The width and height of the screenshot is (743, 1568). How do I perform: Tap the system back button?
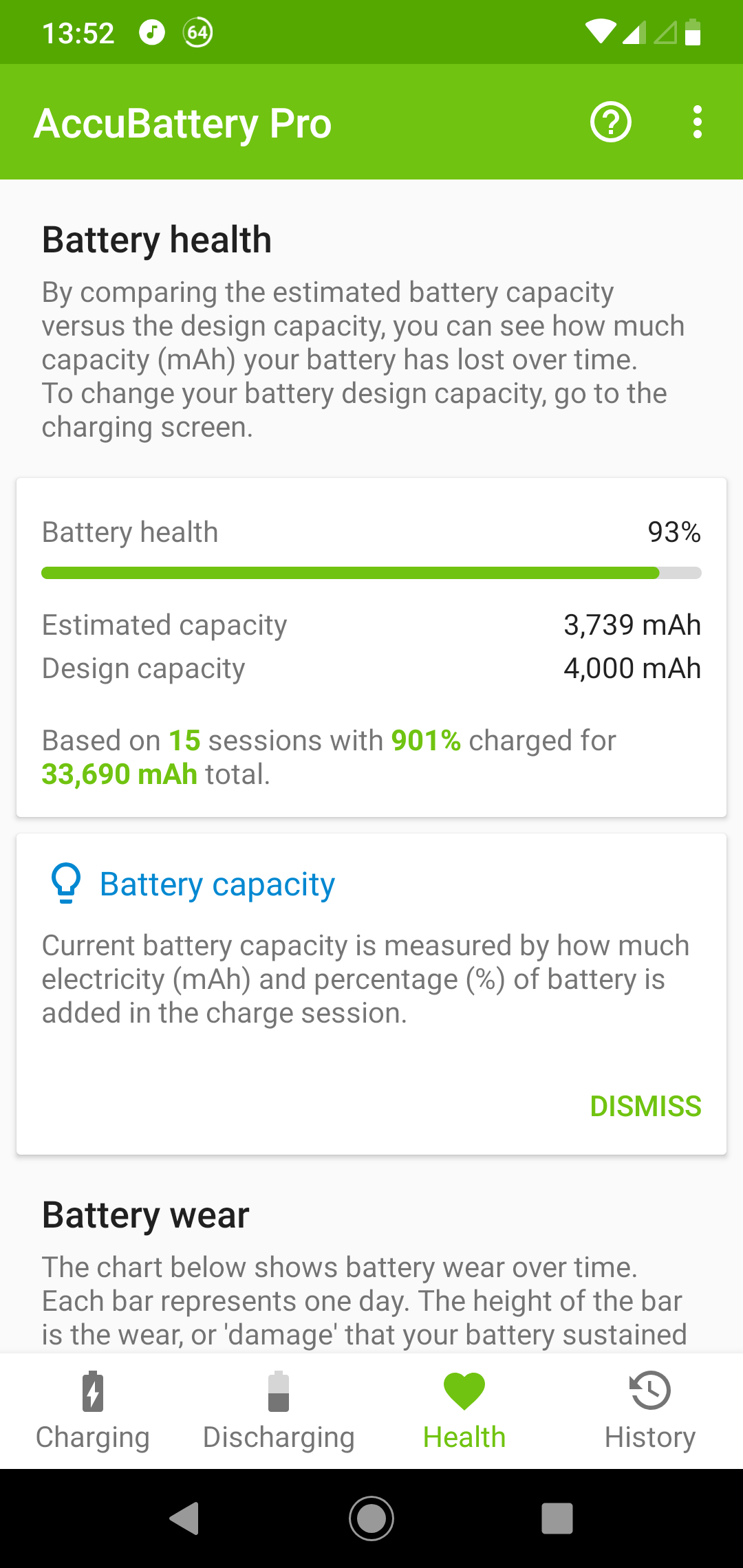click(x=184, y=1518)
